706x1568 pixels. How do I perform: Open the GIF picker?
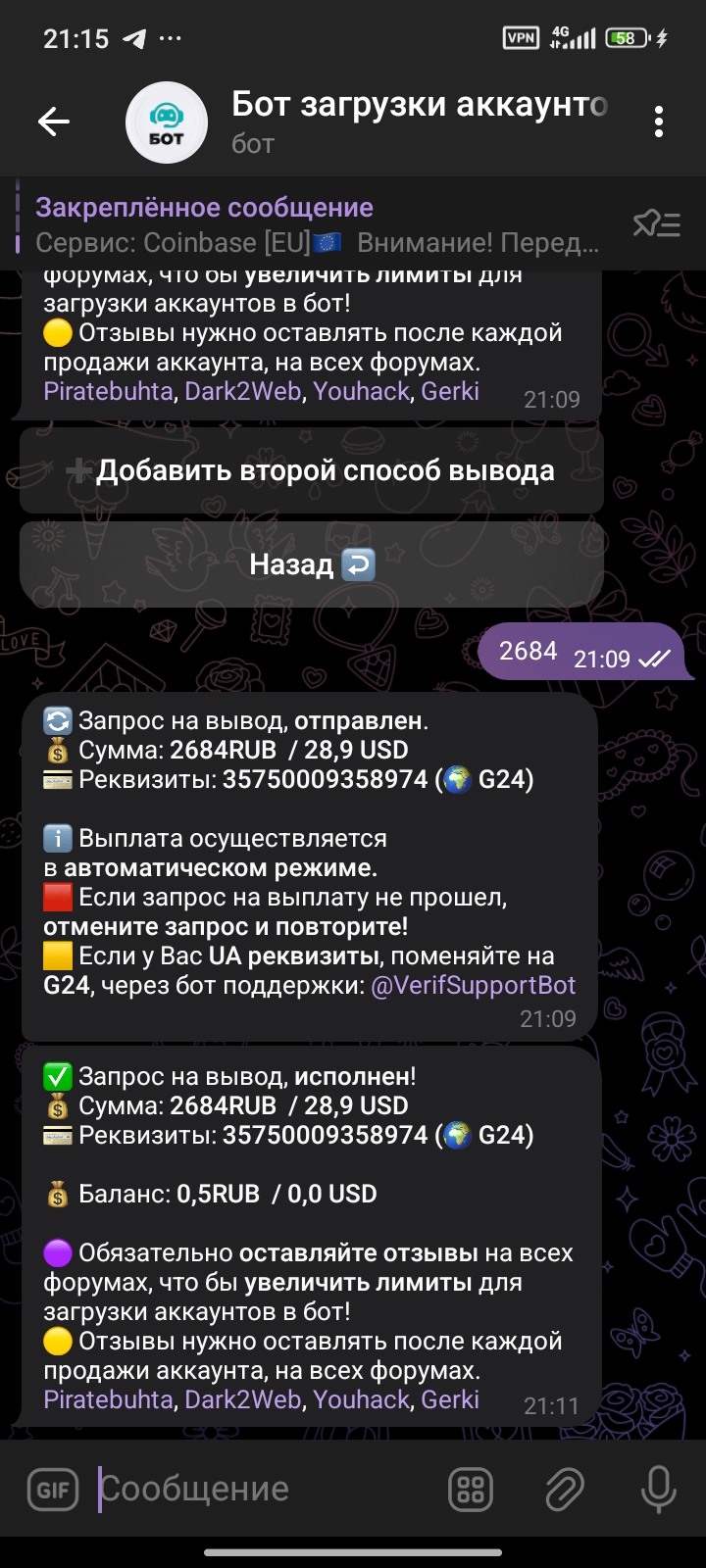tap(52, 1491)
